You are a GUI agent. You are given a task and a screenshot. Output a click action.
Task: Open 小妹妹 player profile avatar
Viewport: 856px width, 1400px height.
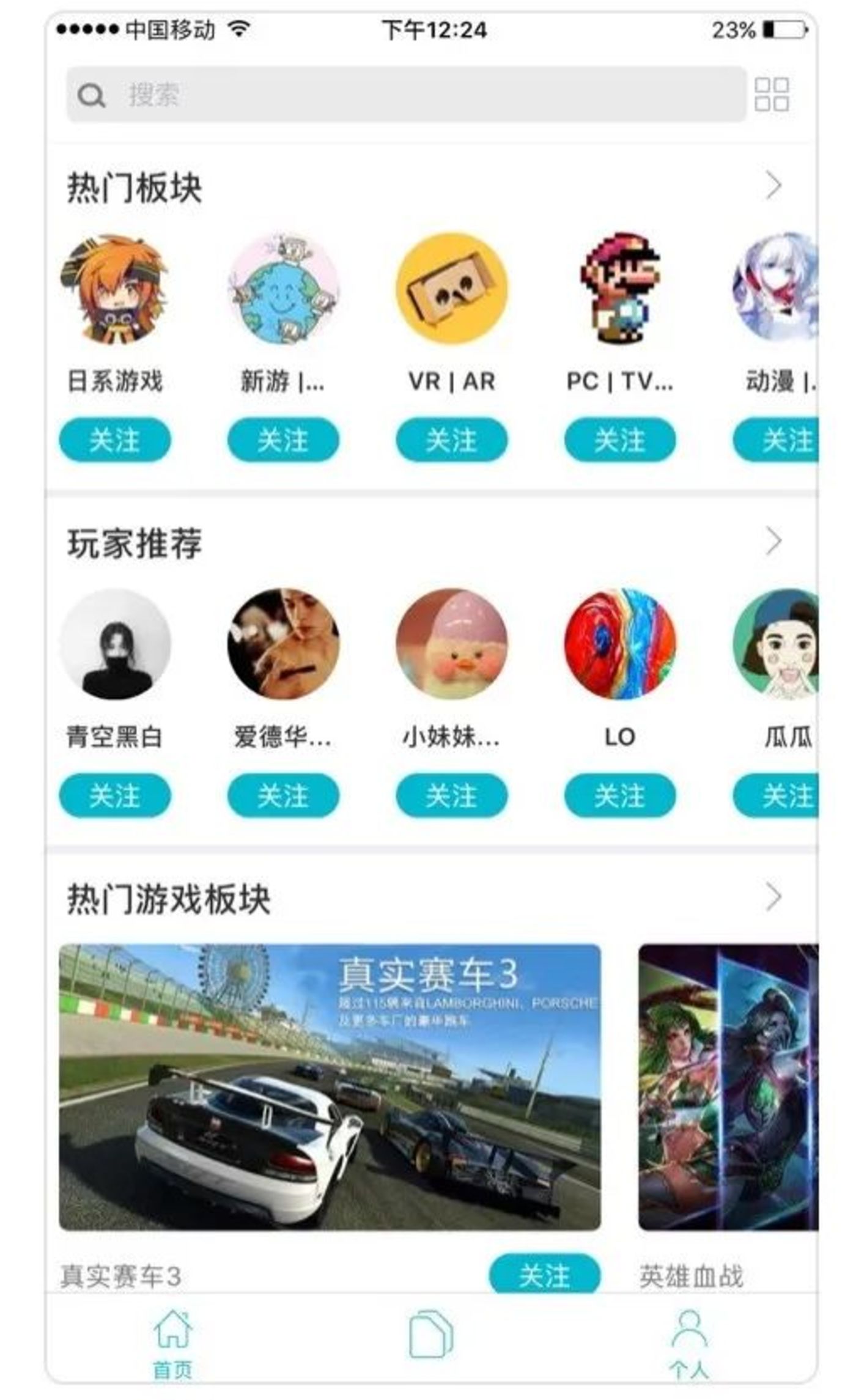tap(452, 644)
